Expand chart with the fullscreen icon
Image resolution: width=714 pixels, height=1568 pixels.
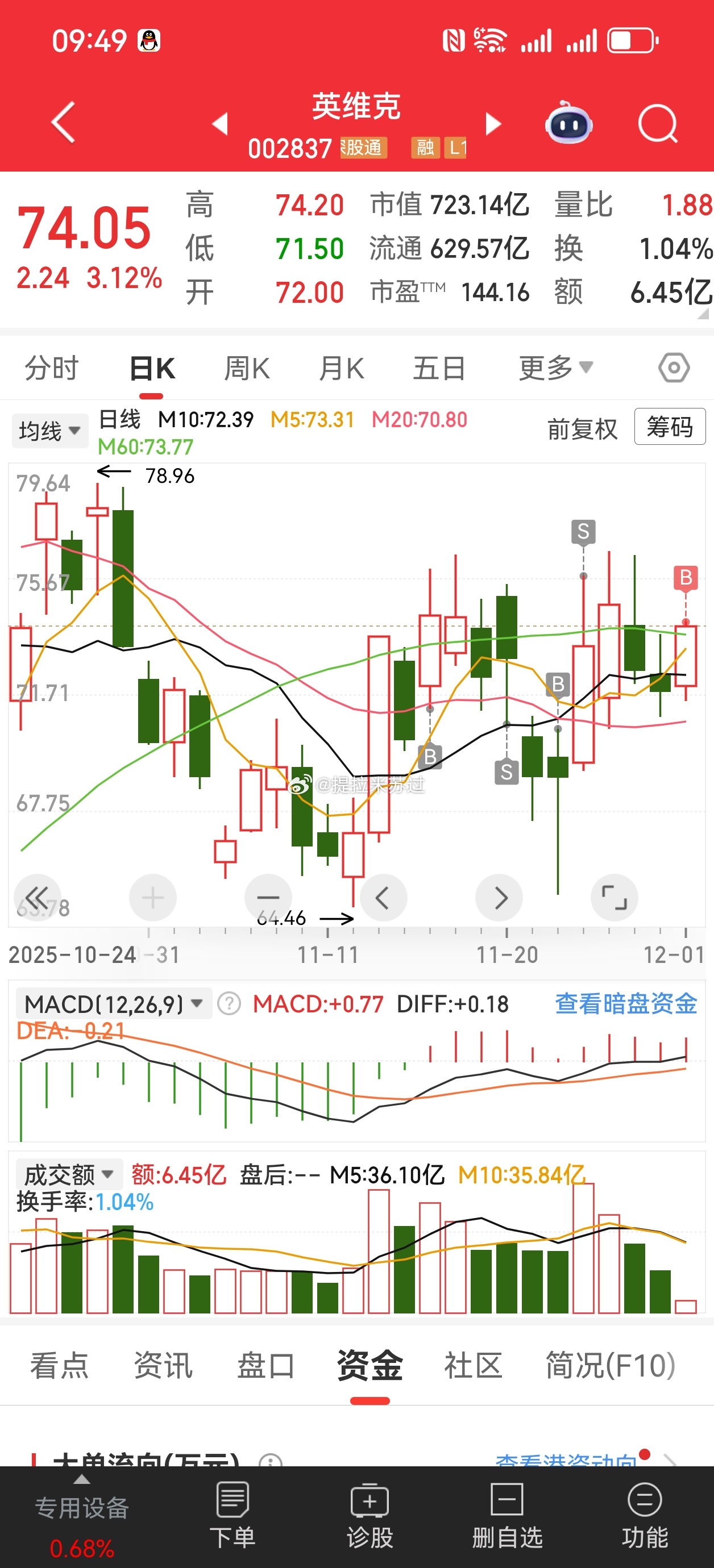tap(615, 897)
